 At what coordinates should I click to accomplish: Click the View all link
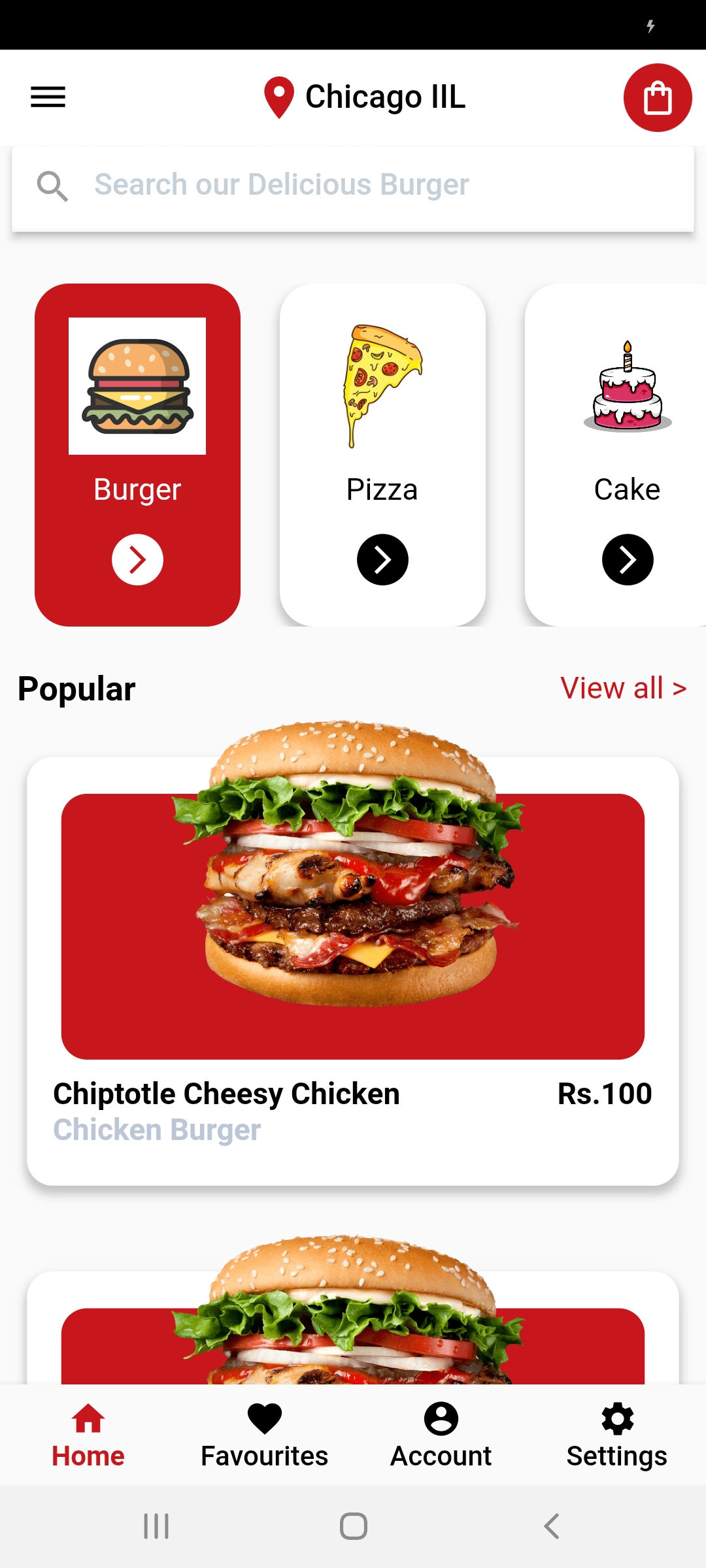tap(623, 688)
